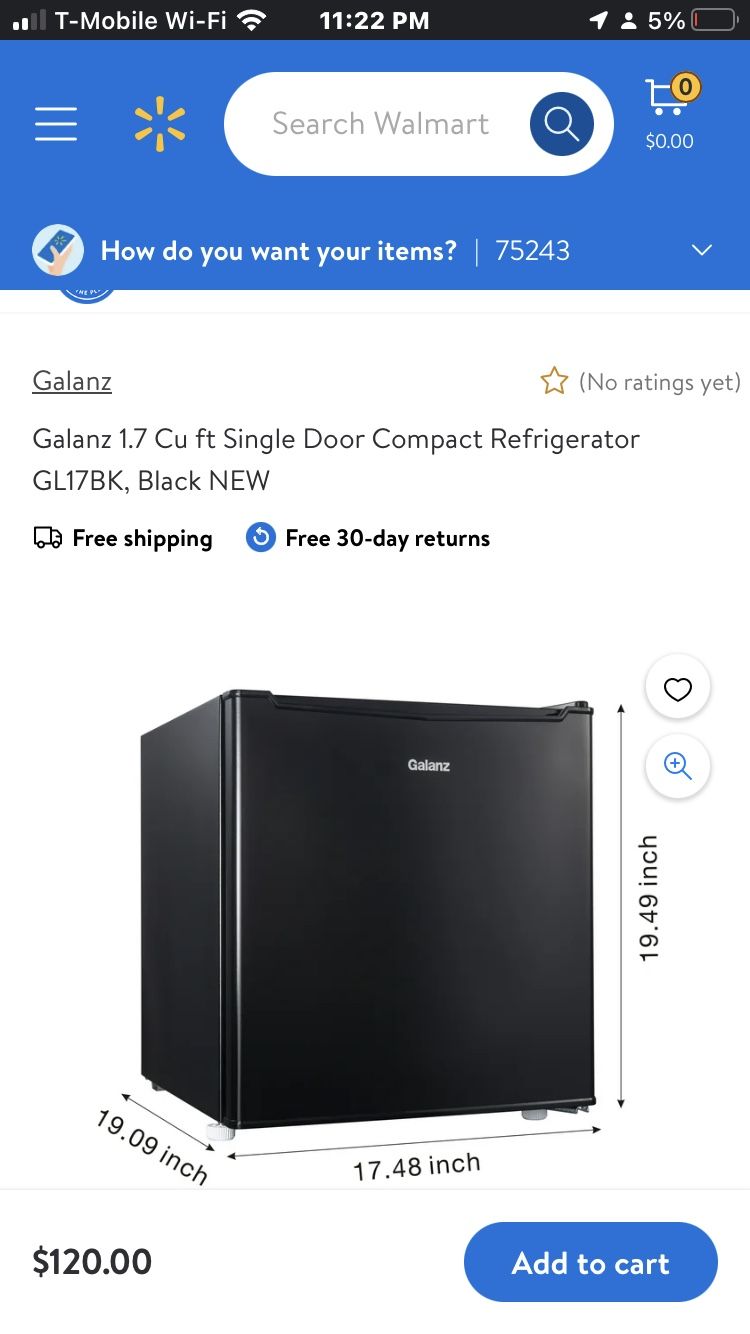Click the hand-with-phone fulfillment icon
The image size is (750, 1334).
tap(58, 250)
